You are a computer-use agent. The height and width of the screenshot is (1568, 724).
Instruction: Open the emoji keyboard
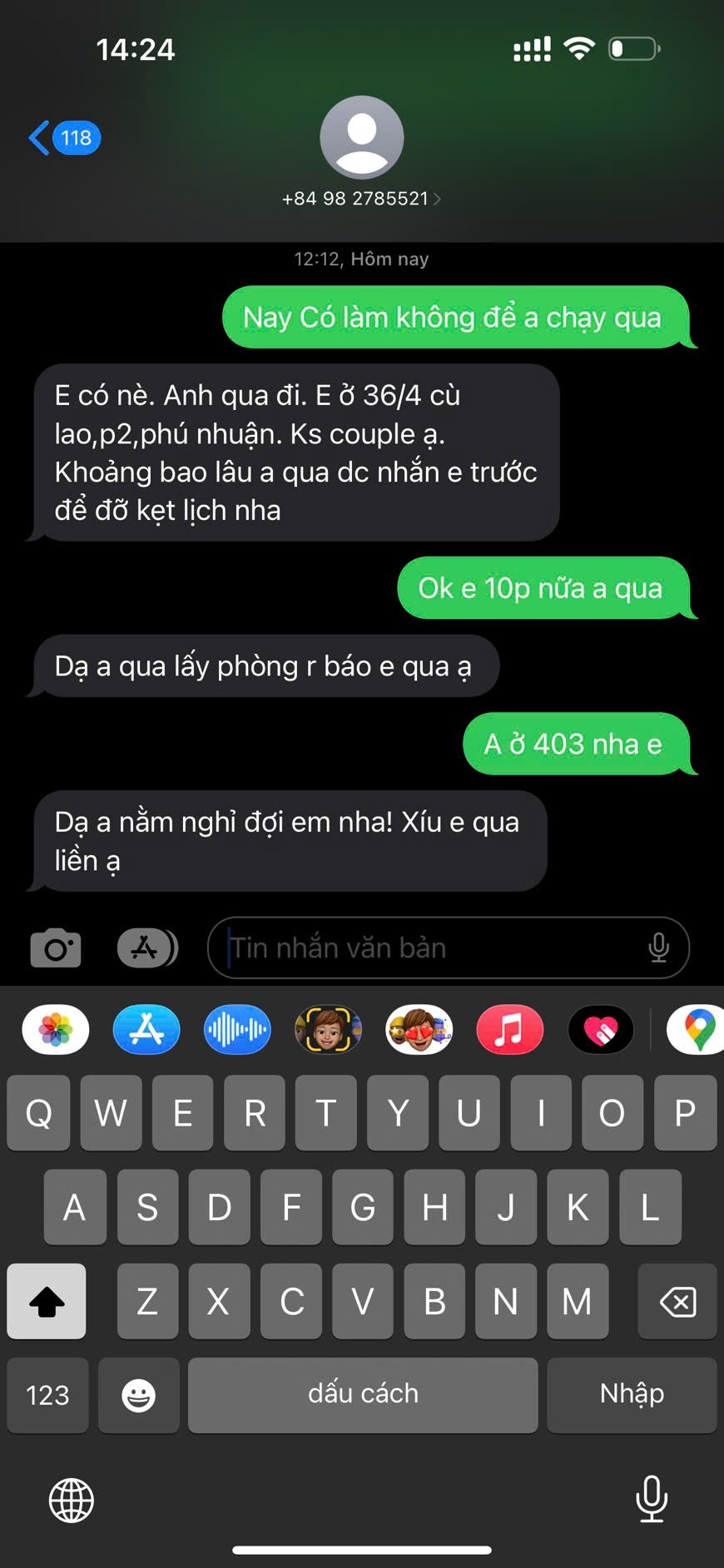pos(138,1395)
